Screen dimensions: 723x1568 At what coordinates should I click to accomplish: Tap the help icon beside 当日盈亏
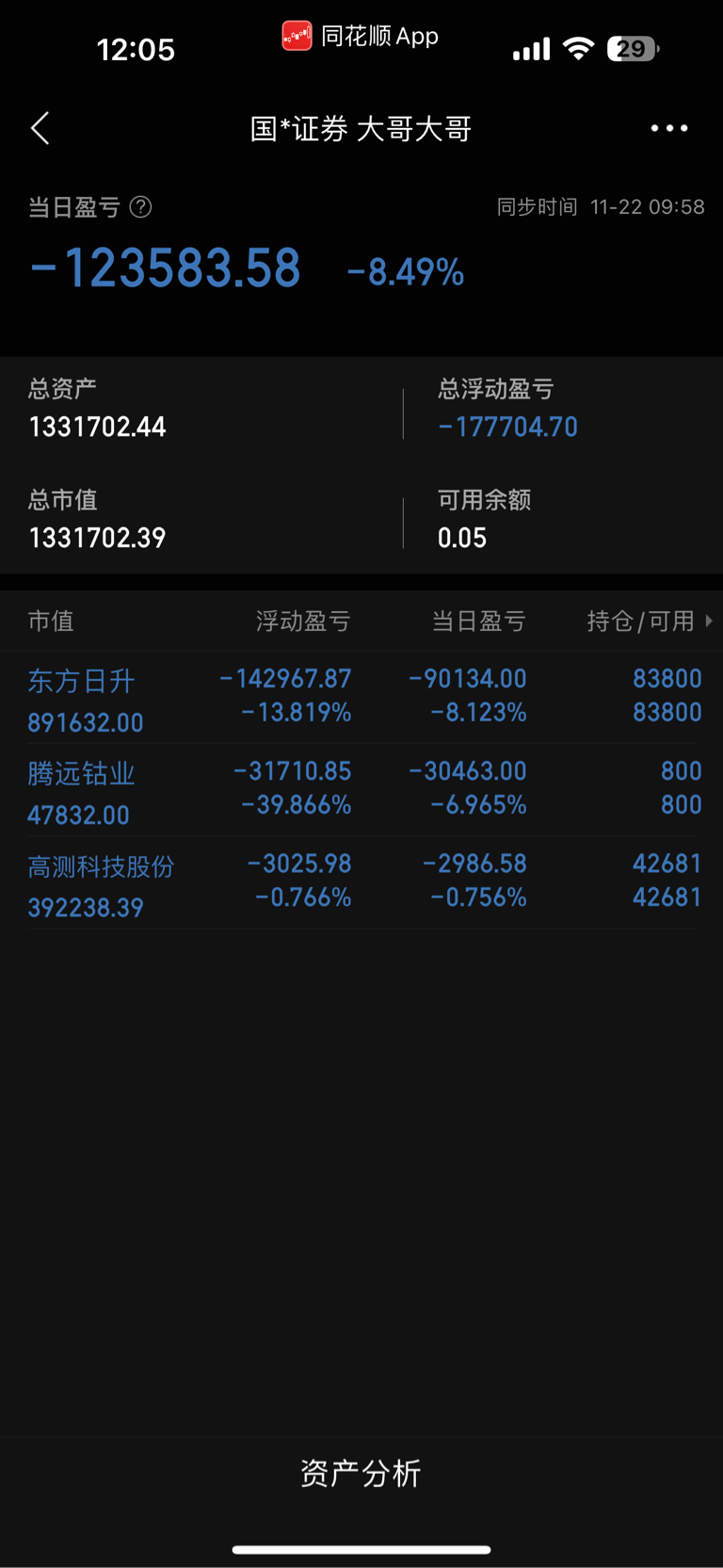coord(140,207)
